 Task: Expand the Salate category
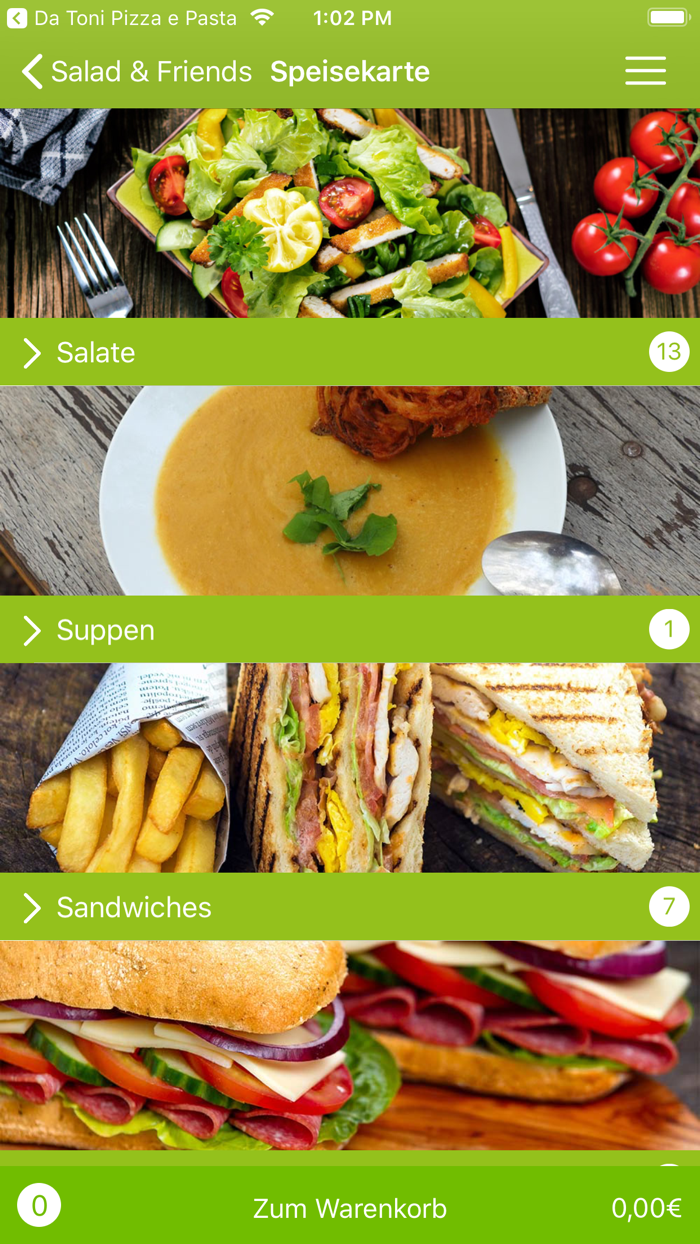pyautogui.click(x=350, y=352)
